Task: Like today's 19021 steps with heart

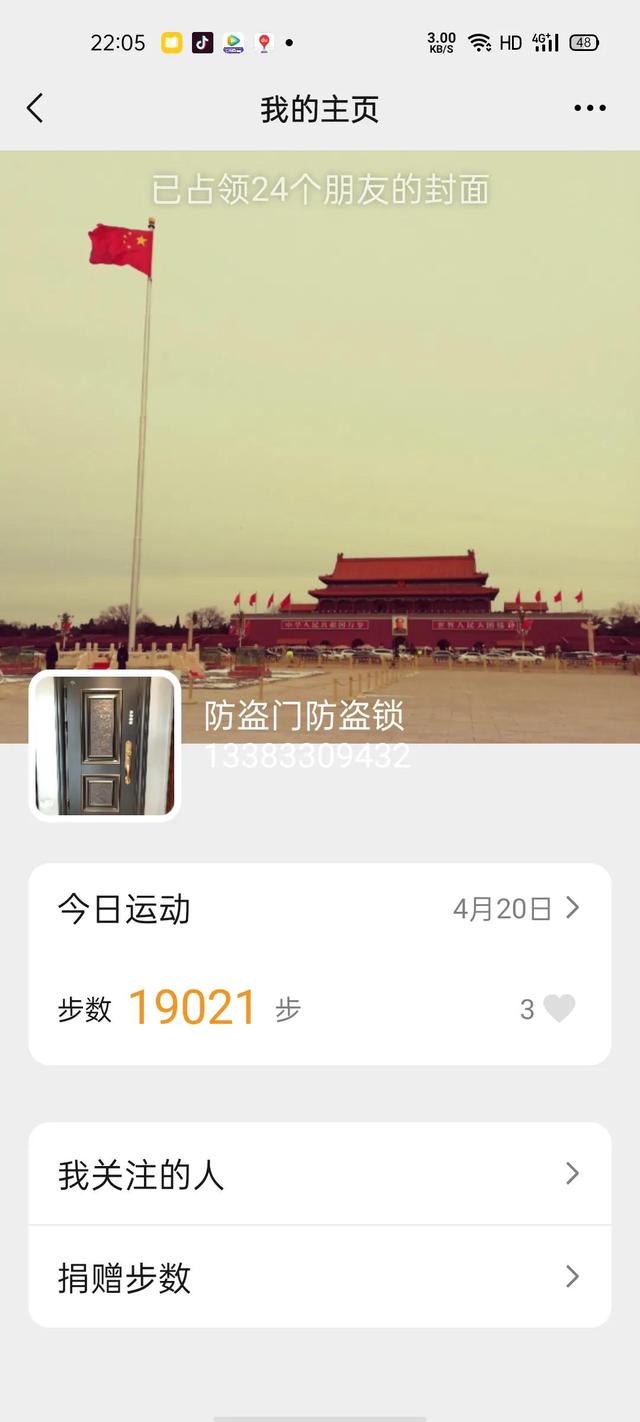Action: point(559,1008)
